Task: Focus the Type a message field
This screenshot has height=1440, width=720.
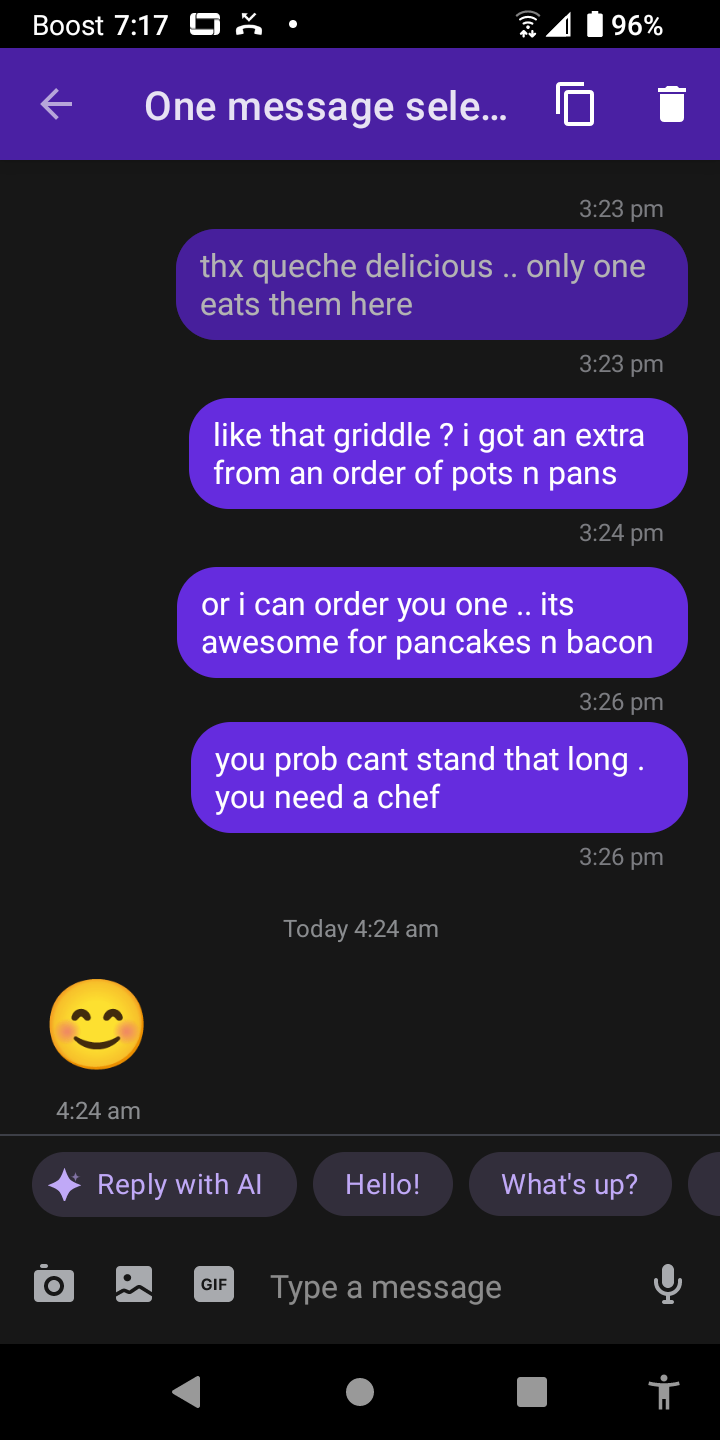Action: click(x=440, y=1287)
